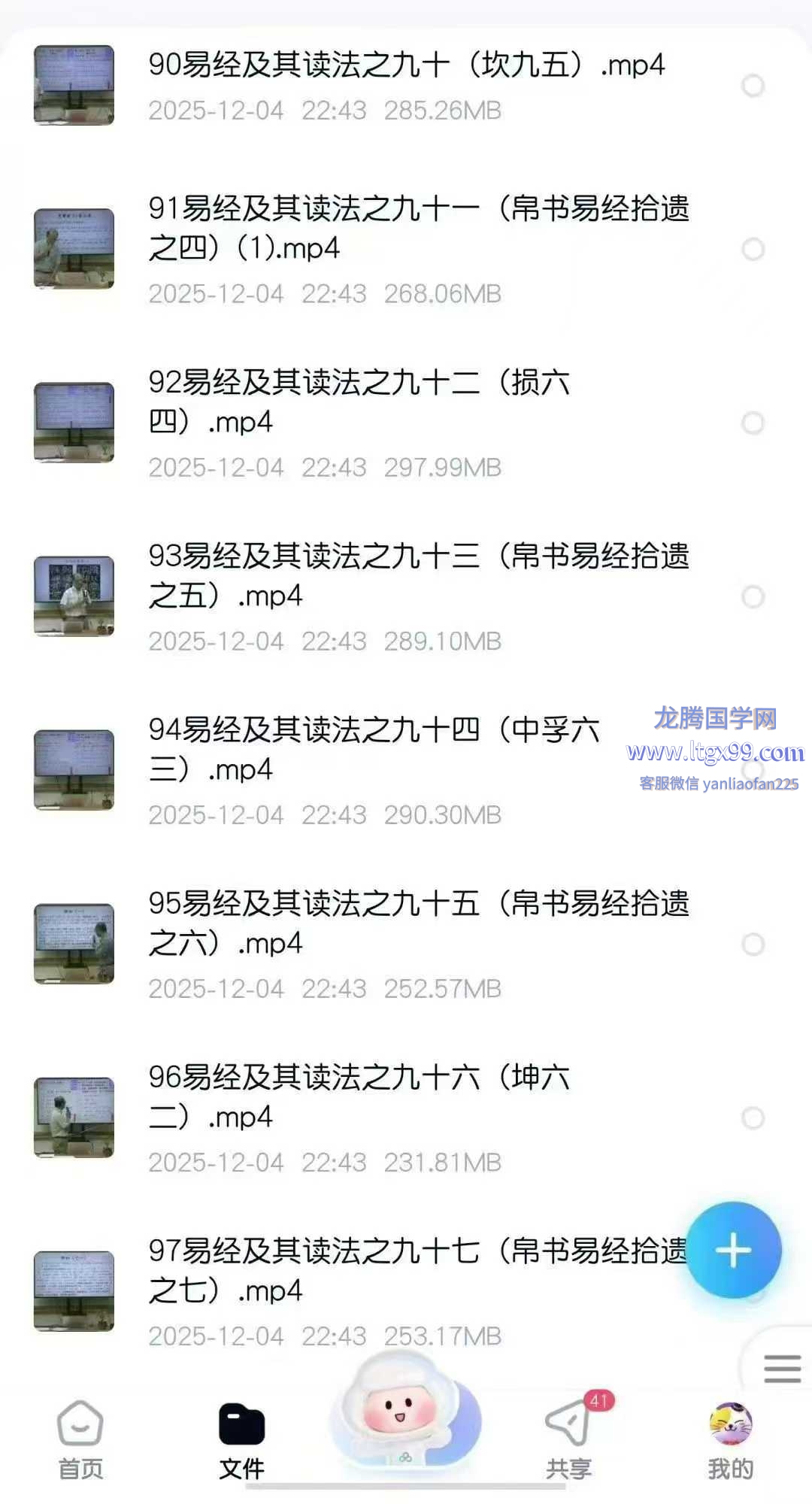
Task: Switch to the 共享 tab
Action: [568, 1439]
